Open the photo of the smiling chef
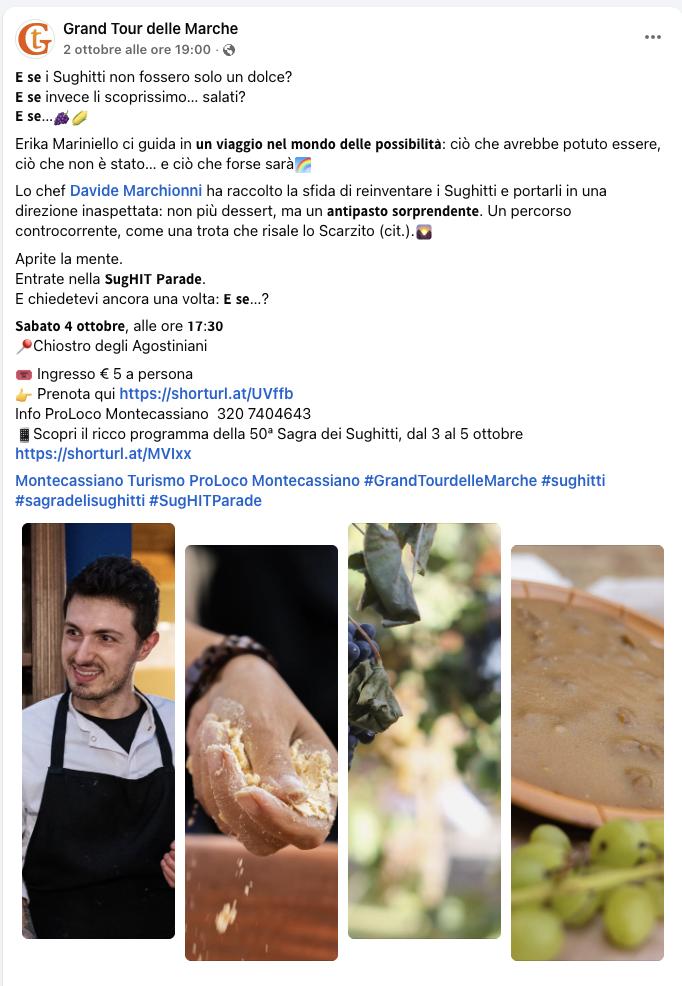 [x=98, y=730]
